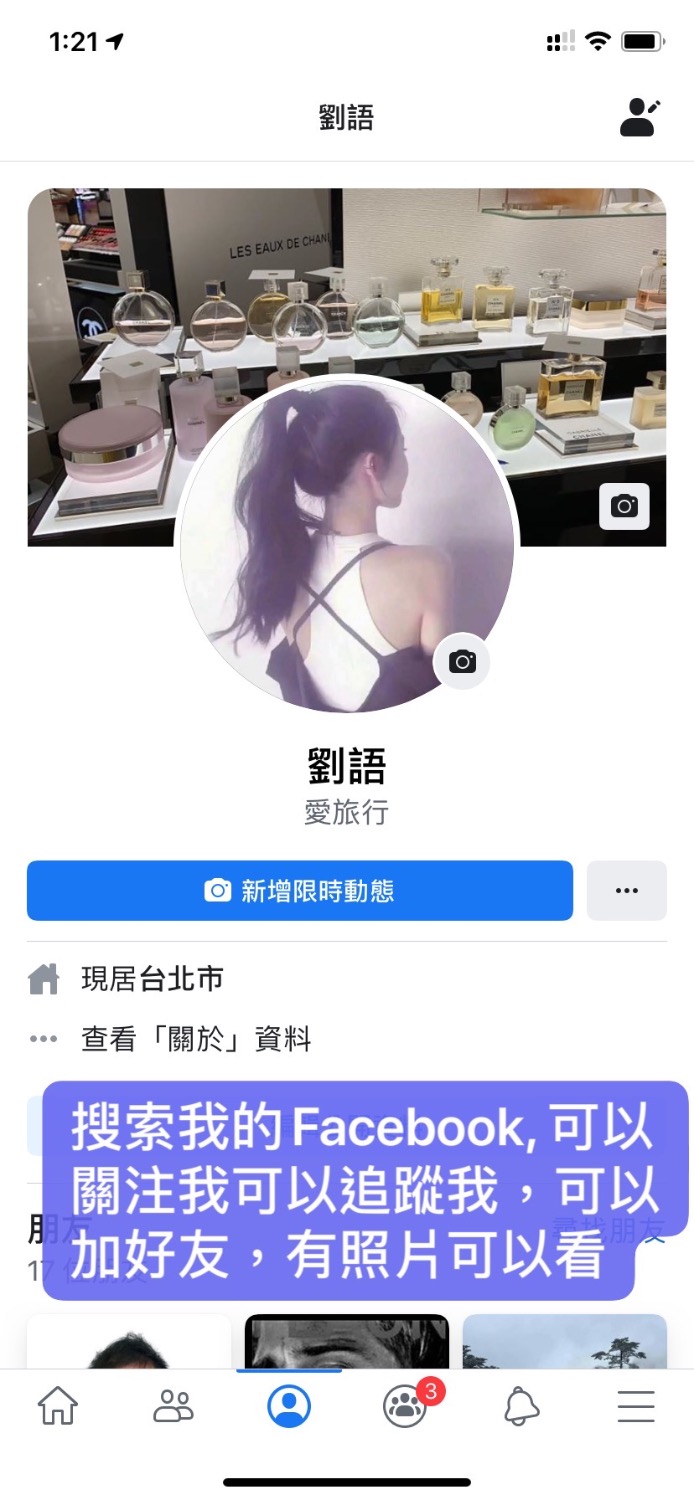Open the hamburger menu tab
Screen dimensions: 694x1500
click(x=636, y=1406)
